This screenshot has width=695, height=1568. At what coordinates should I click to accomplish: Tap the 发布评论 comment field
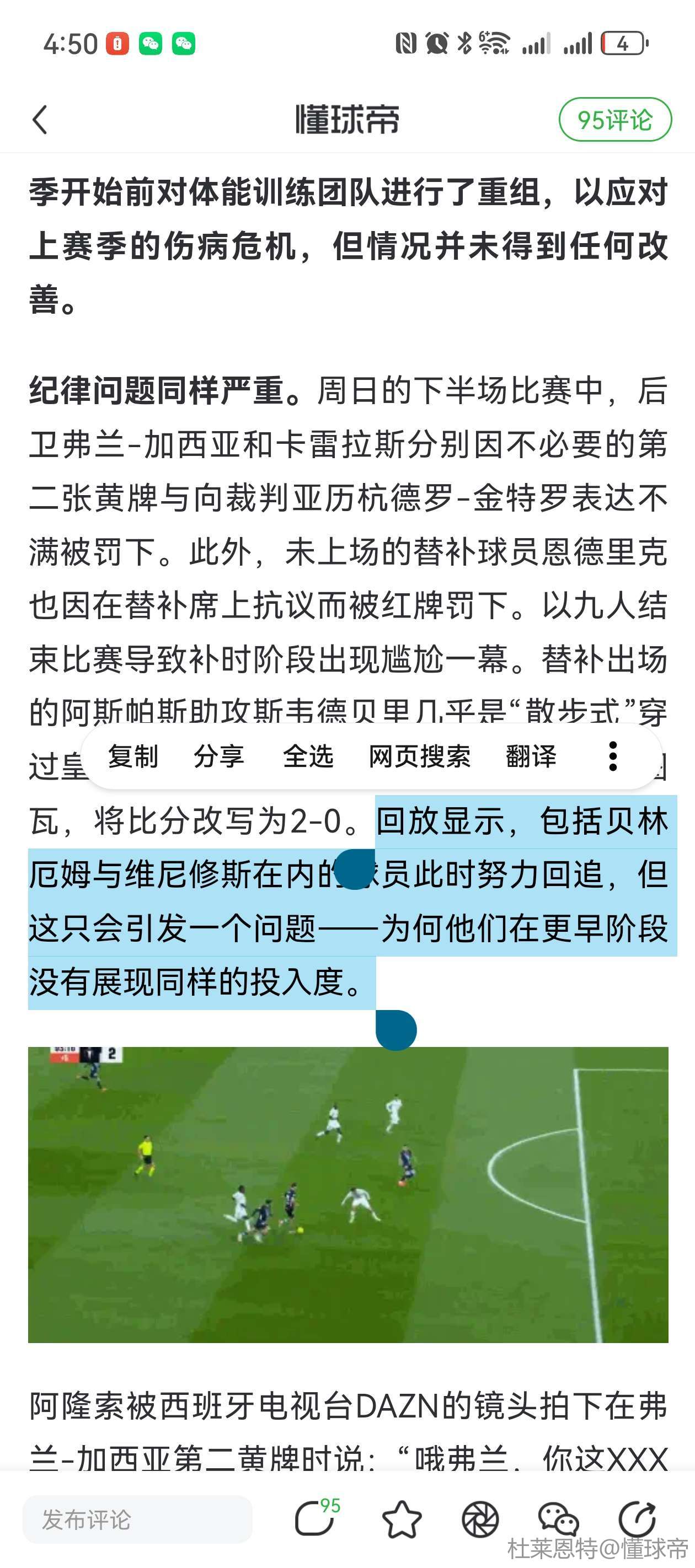137,1519
